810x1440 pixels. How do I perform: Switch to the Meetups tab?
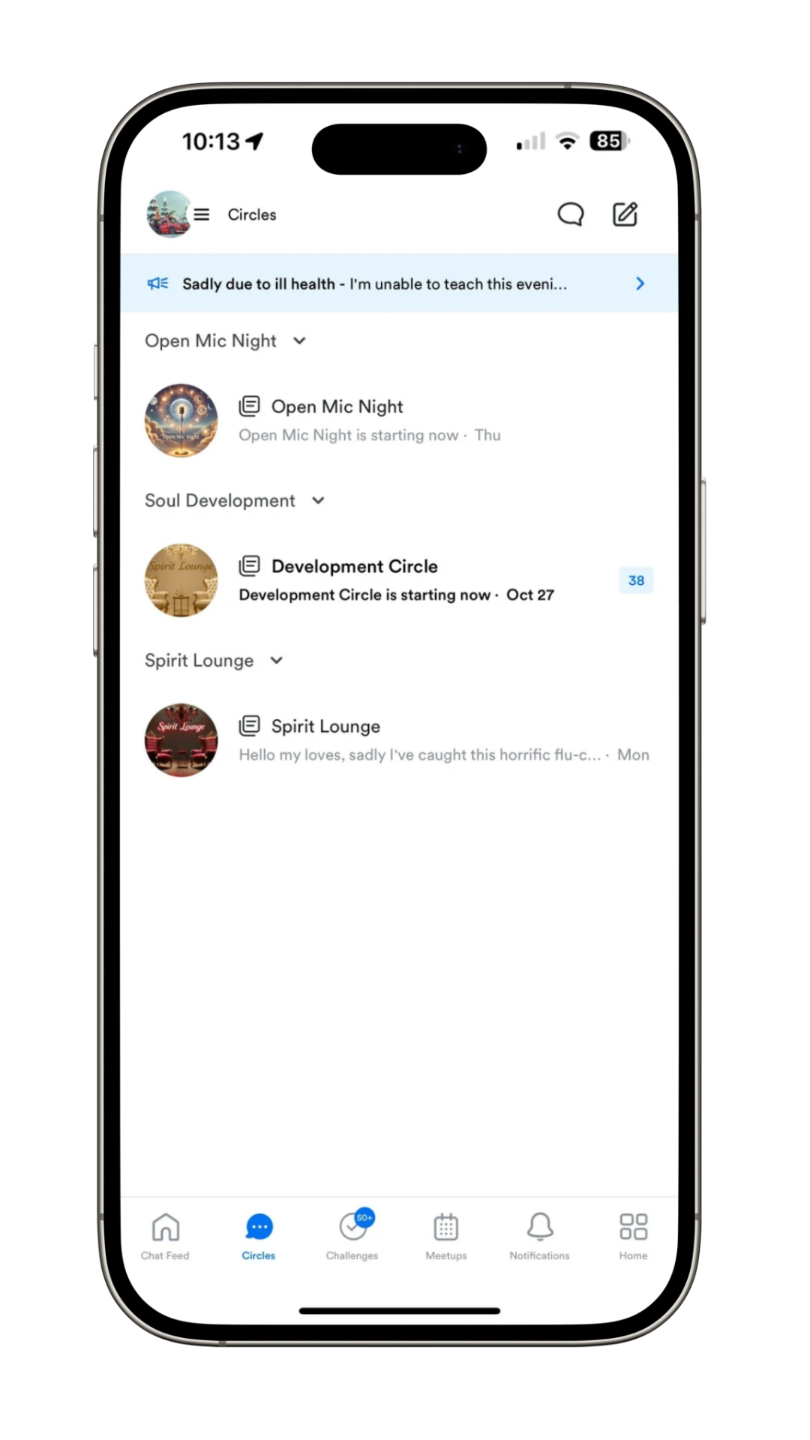[446, 1236]
